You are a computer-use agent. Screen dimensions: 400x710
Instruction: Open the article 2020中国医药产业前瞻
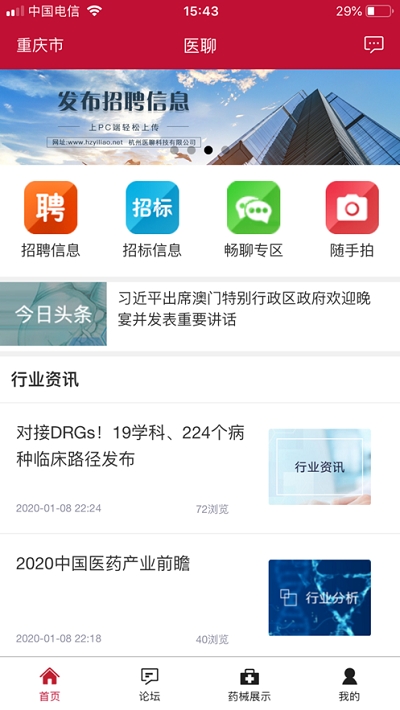(x=200, y=595)
